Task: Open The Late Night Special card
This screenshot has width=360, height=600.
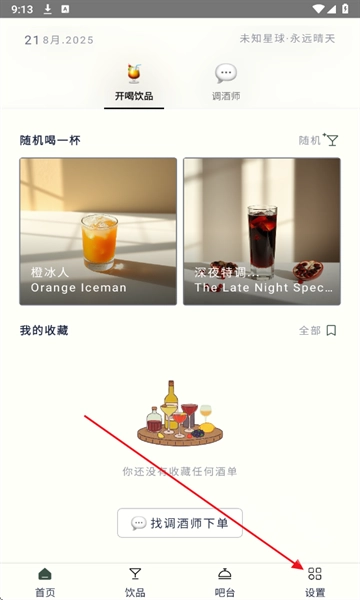Action: click(262, 232)
